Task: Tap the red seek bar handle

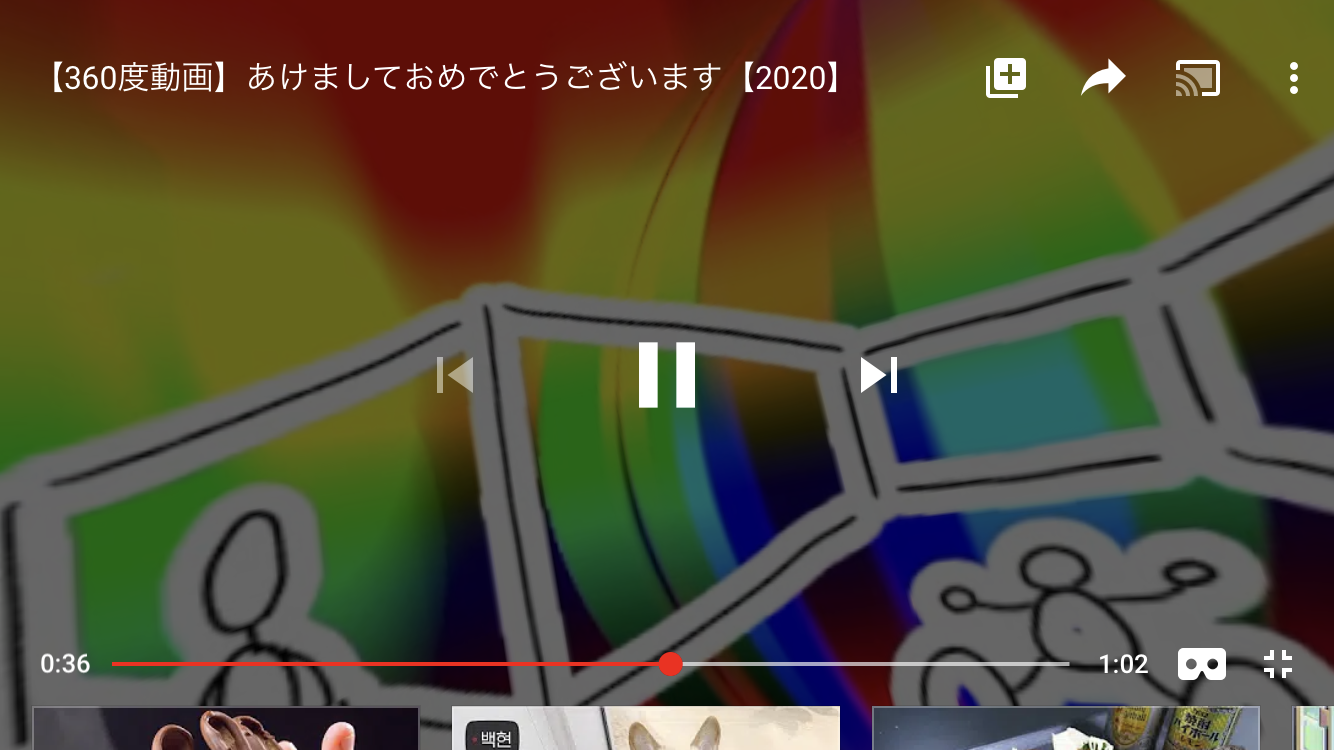Action: pos(671,664)
